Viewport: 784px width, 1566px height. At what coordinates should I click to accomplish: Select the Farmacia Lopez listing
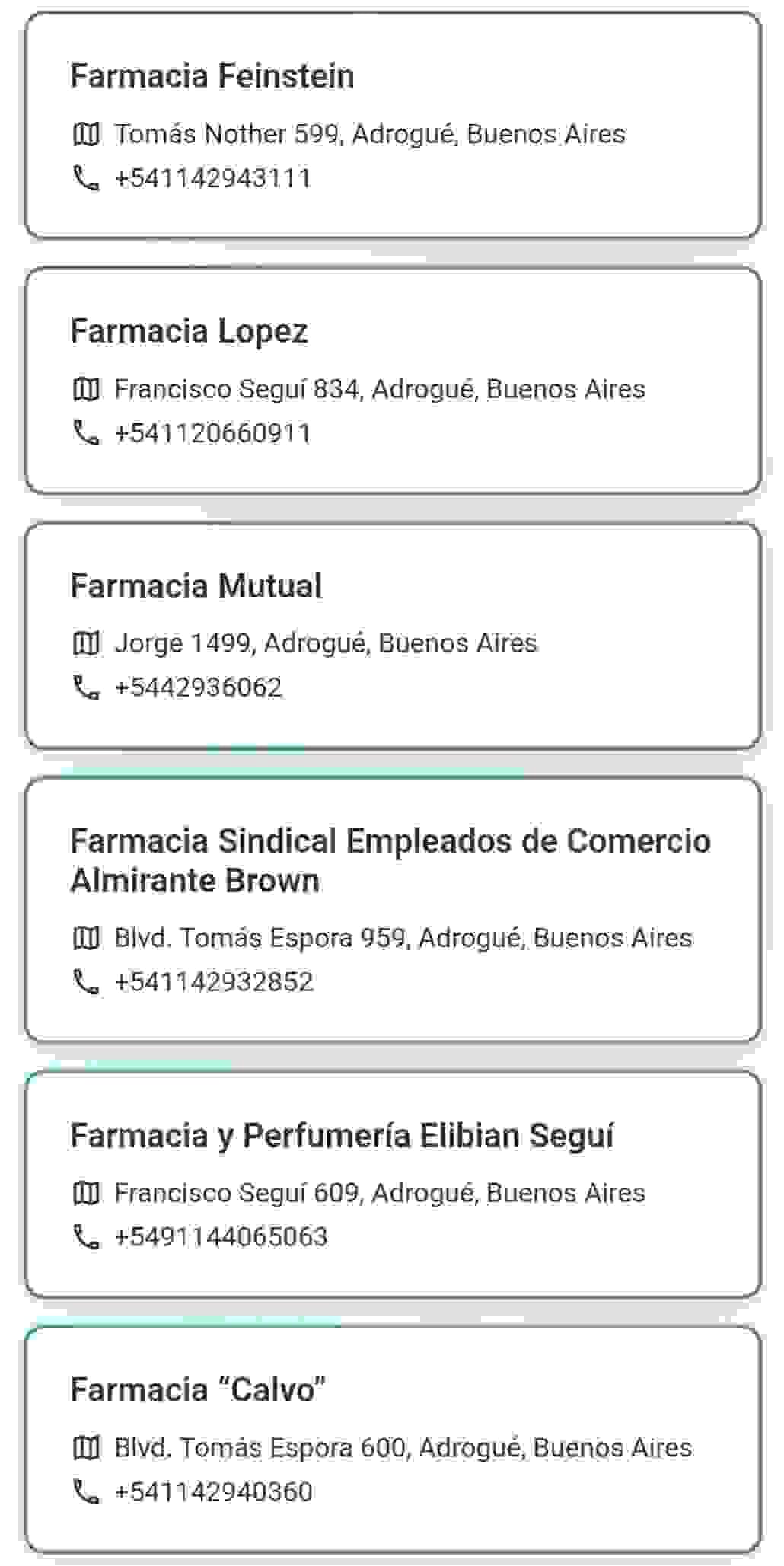[392, 381]
